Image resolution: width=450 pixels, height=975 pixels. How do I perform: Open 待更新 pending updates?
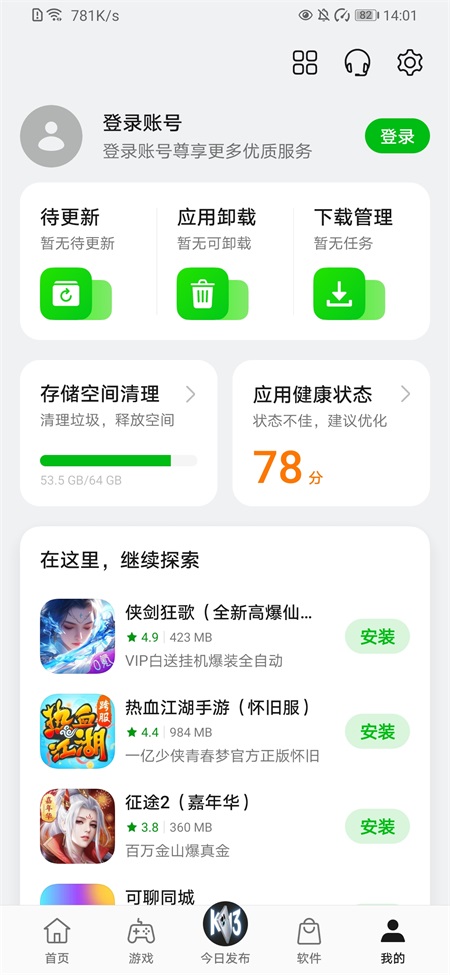(88, 261)
